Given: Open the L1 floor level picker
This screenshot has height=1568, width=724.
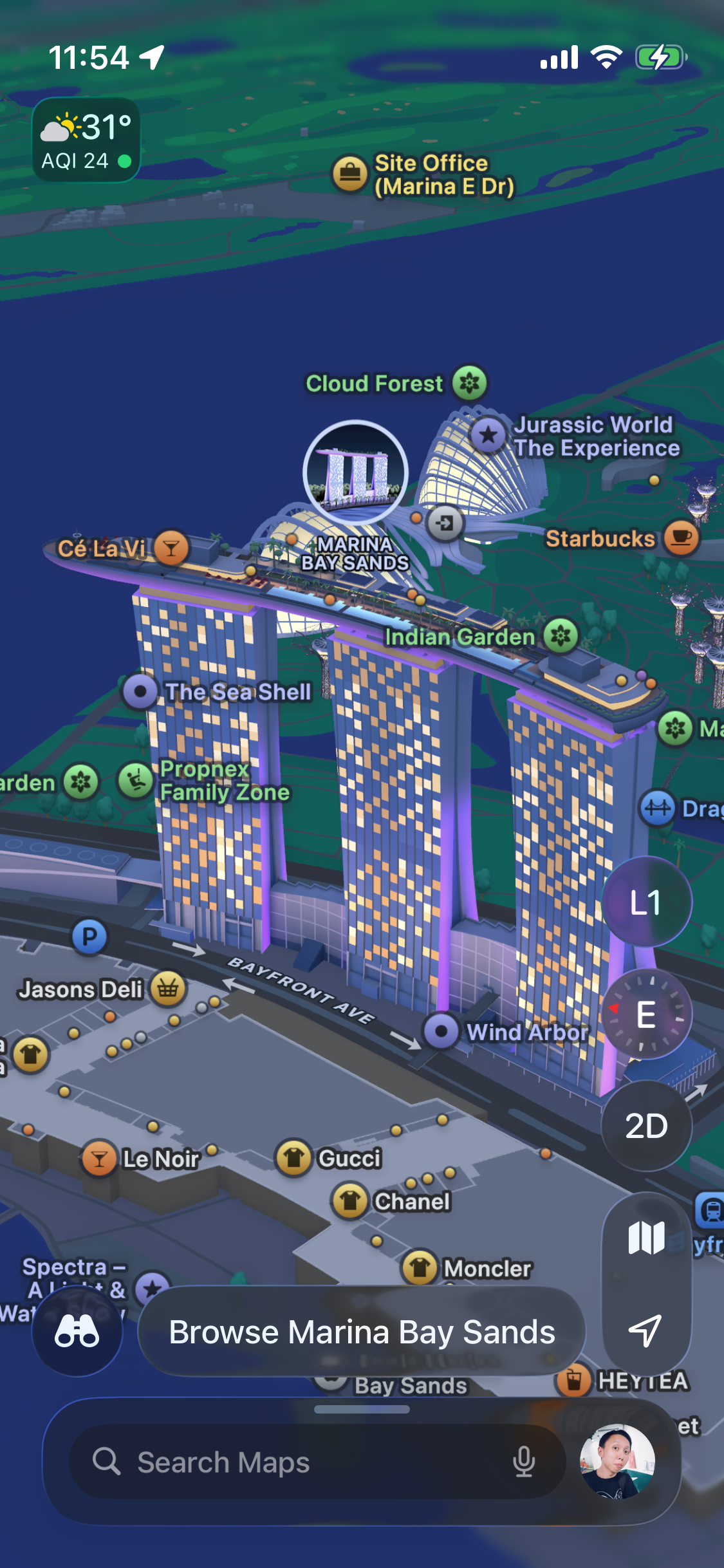Looking at the screenshot, I should tap(646, 902).
